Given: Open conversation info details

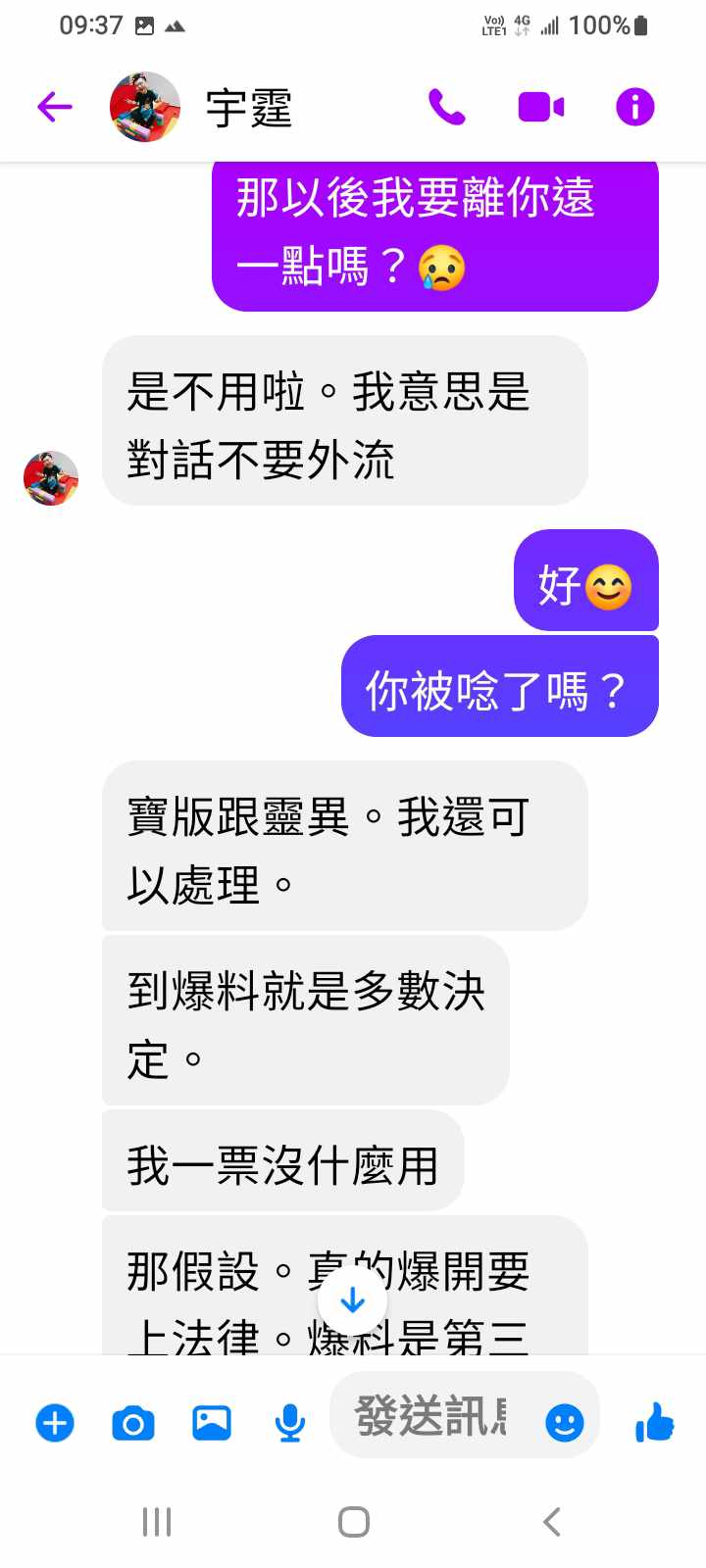Looking at the screenshot, I should (634, 107).
